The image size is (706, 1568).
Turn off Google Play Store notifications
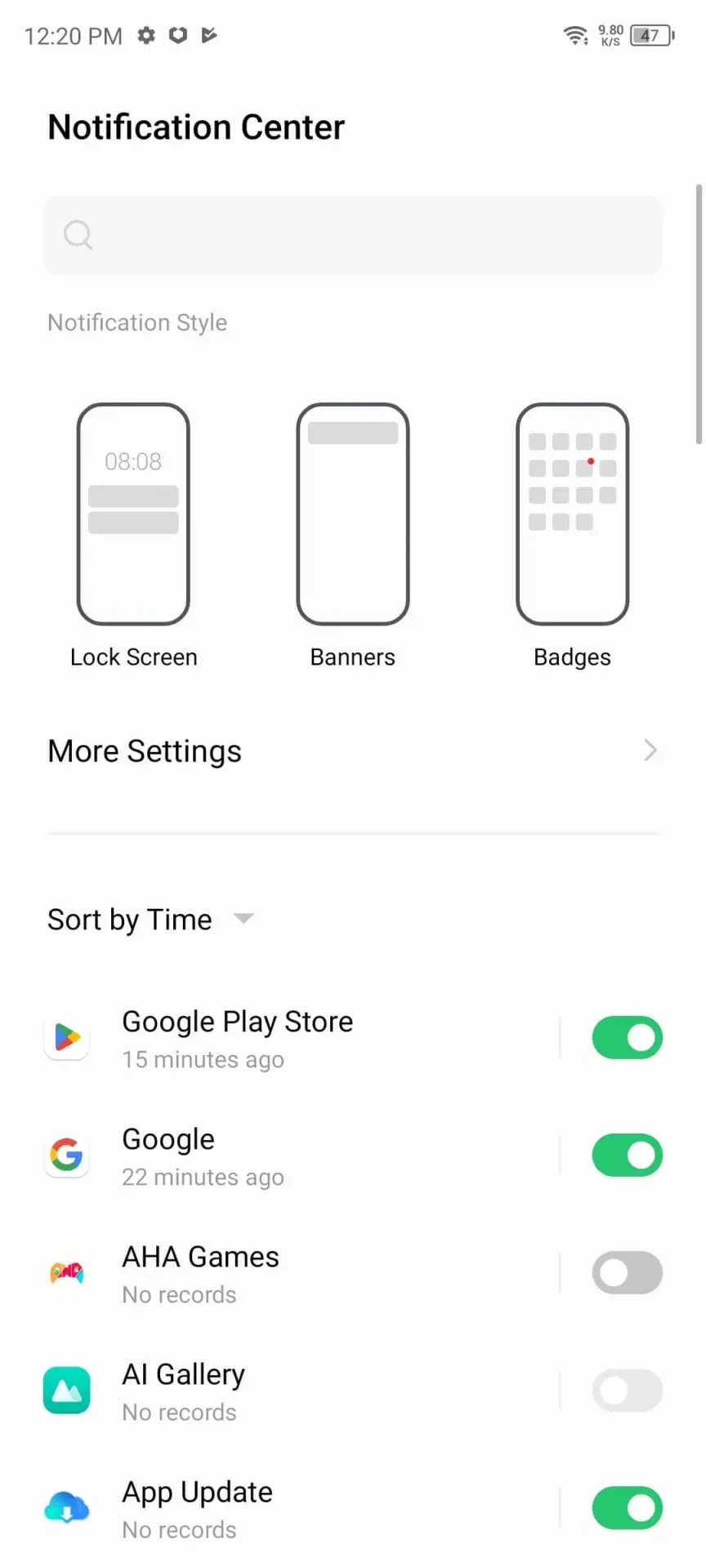coord(627,1038)
